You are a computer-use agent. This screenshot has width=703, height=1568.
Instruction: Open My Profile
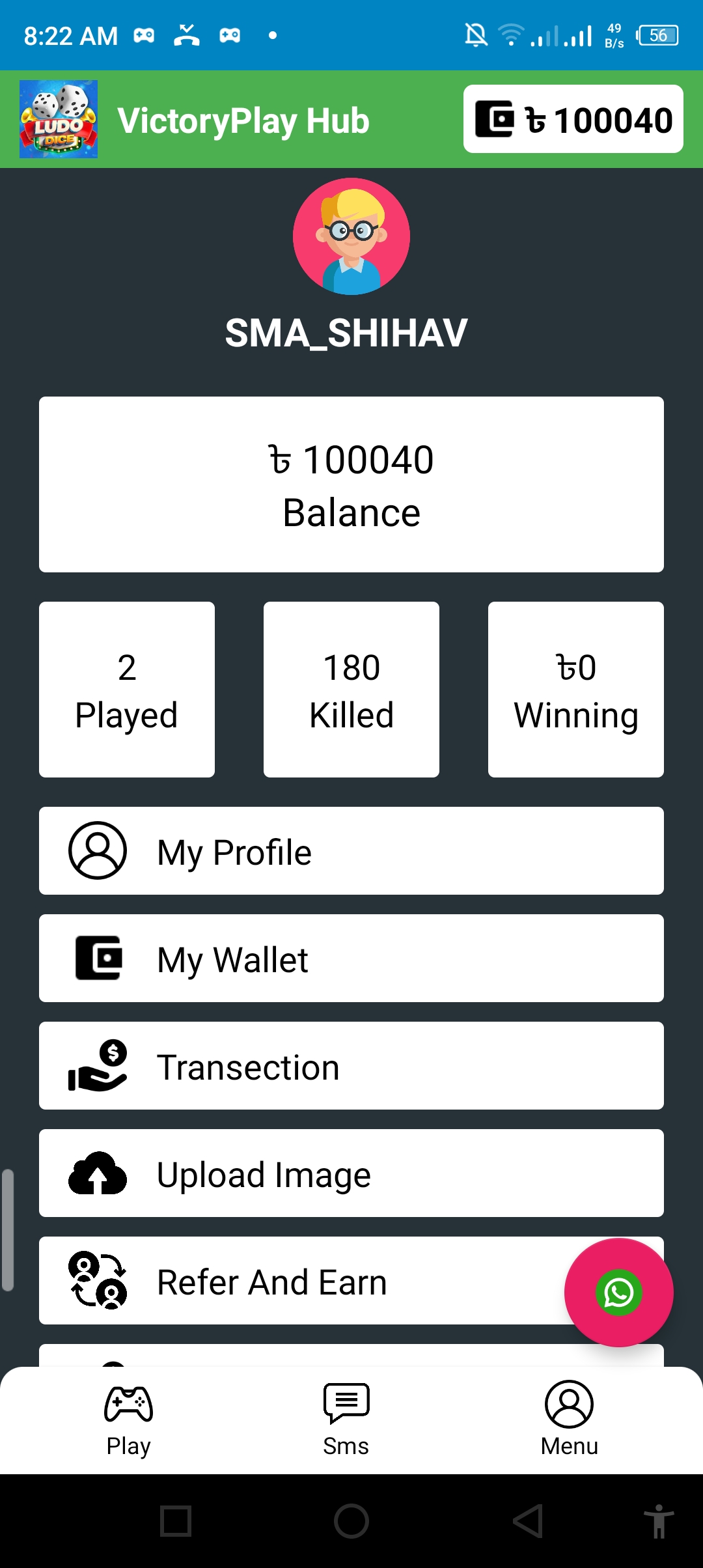351,850
